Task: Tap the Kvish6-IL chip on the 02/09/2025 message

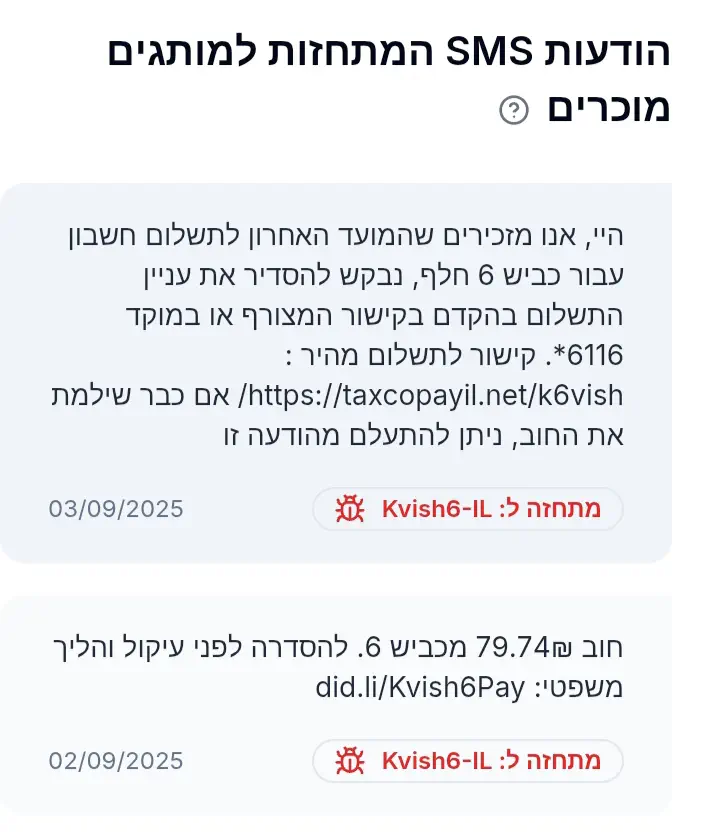Action: coord(468,761)
